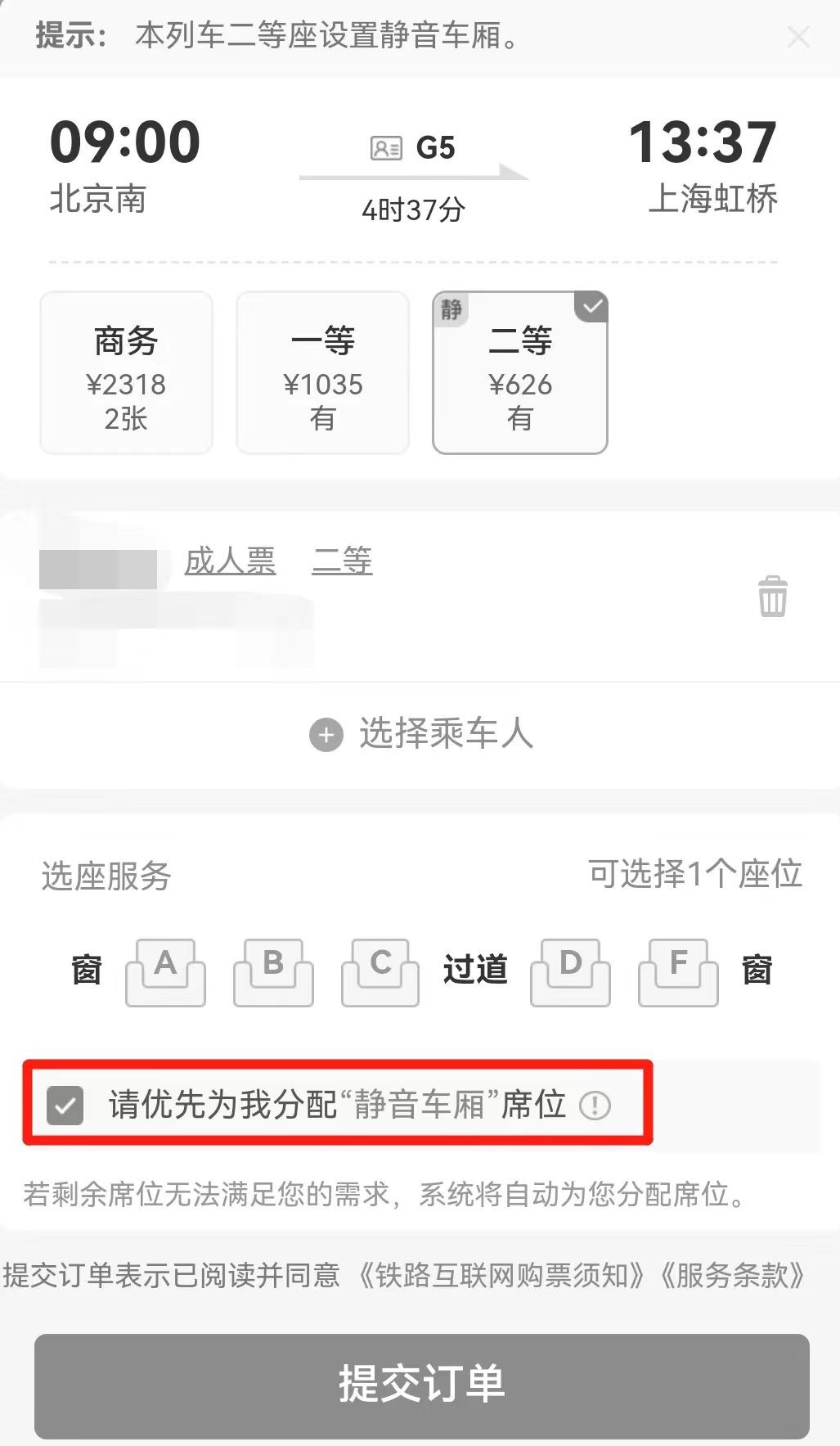Change ticket type 成人票
Image resolution: width=840 pixels, height=1446 pixels.
pyautogui.click(x=230, y=561)
